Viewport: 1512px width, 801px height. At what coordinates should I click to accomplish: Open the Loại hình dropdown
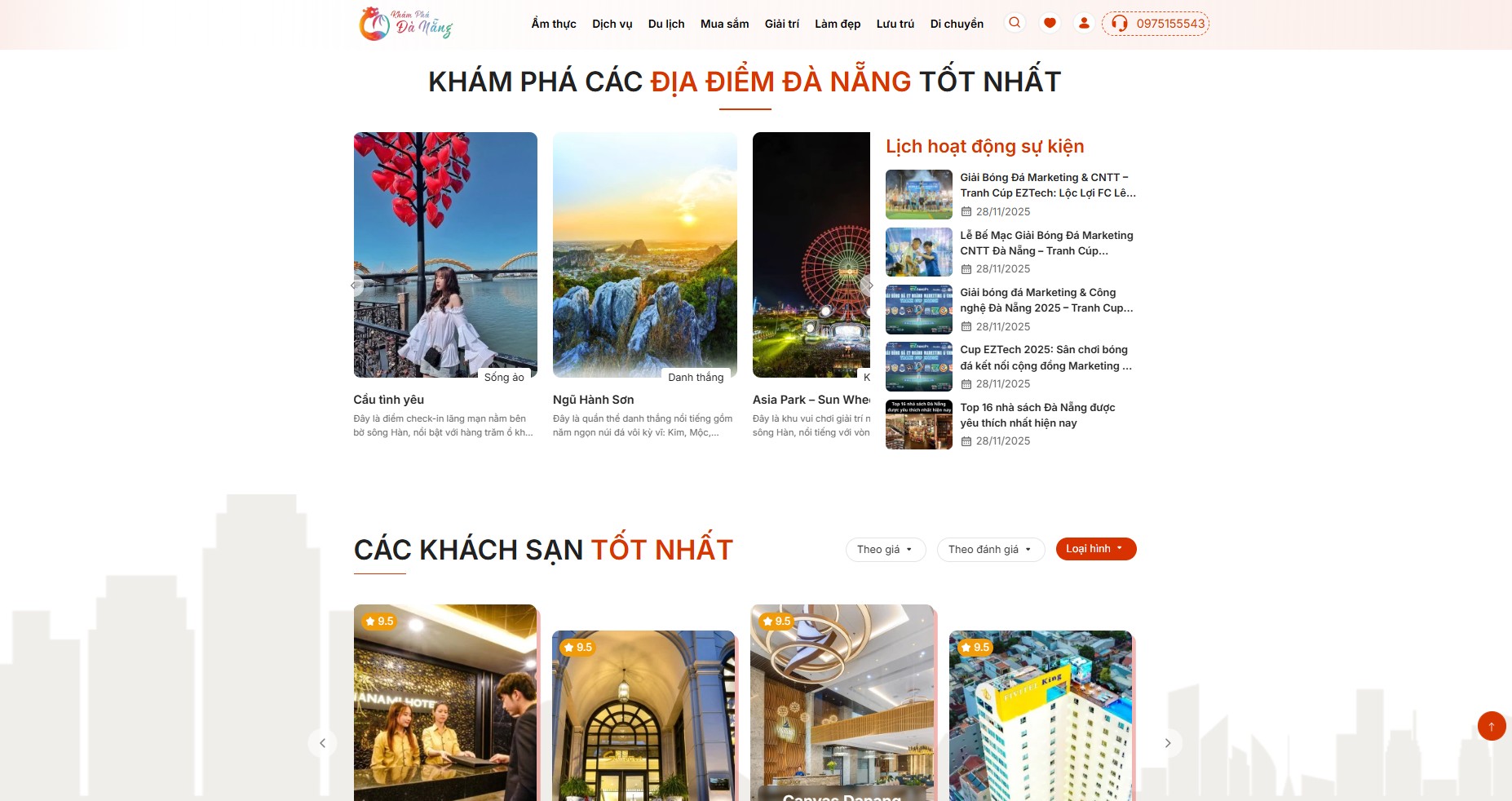1095,549
